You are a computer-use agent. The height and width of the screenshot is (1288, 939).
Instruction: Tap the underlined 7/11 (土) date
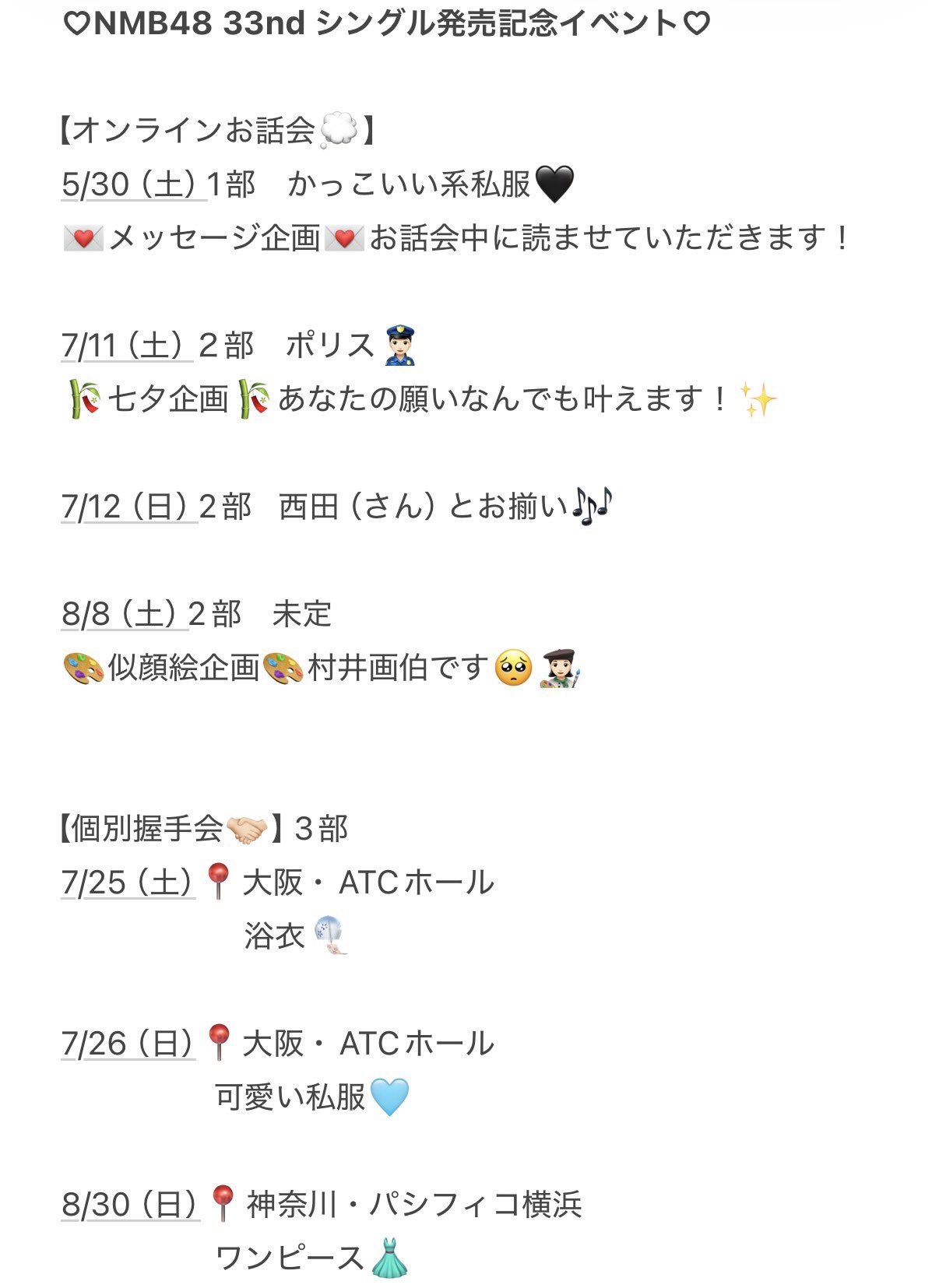tap(126, 346)
